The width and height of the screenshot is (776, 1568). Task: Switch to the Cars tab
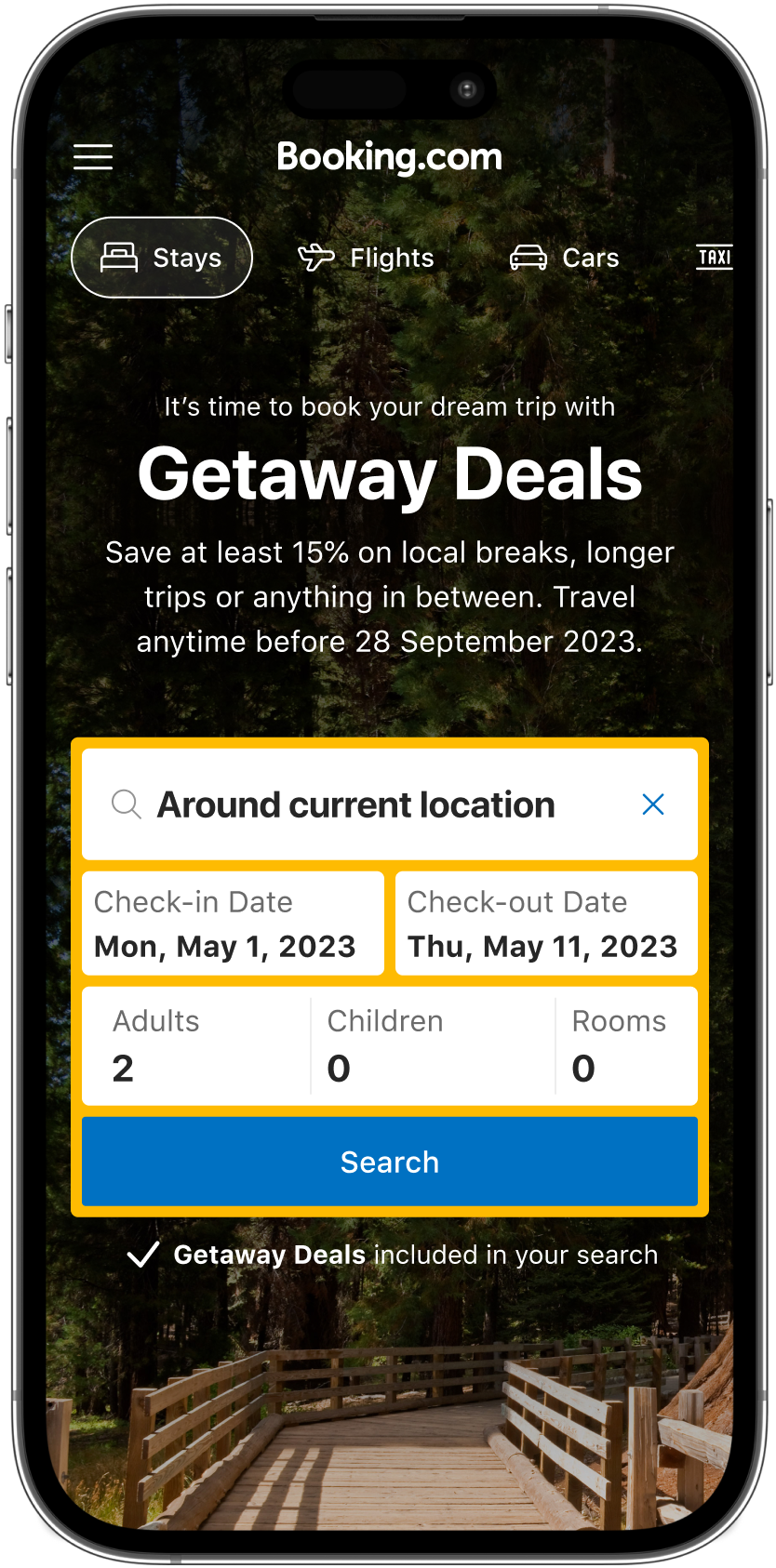point(565,258)
